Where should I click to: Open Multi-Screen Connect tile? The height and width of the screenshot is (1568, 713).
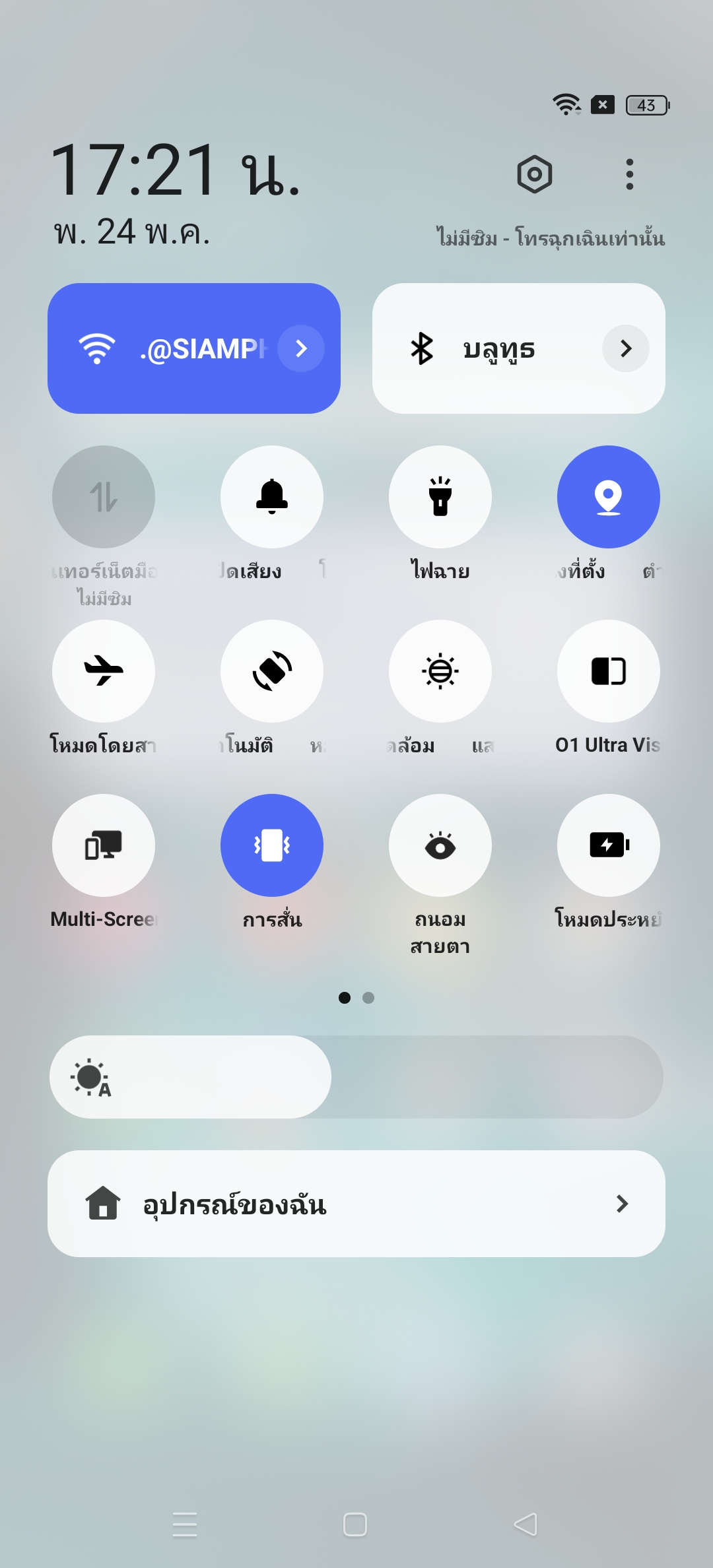pyautogui.click(x=104, y=845)
